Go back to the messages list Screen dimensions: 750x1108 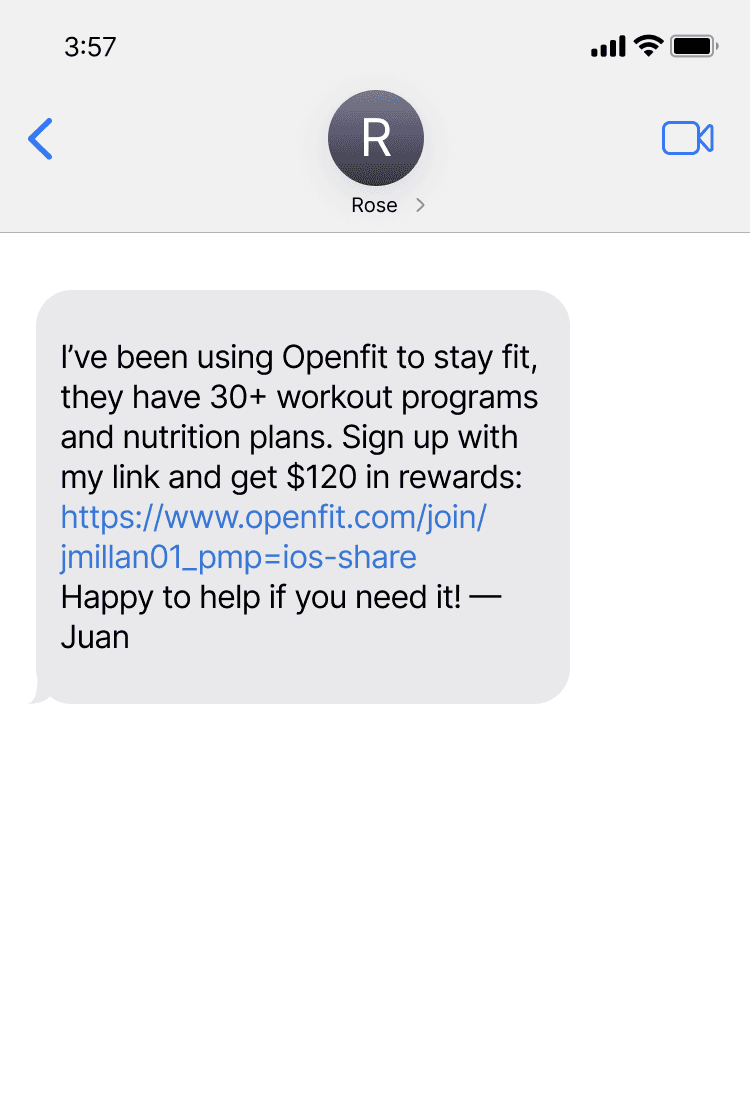[x=41, y=139]
